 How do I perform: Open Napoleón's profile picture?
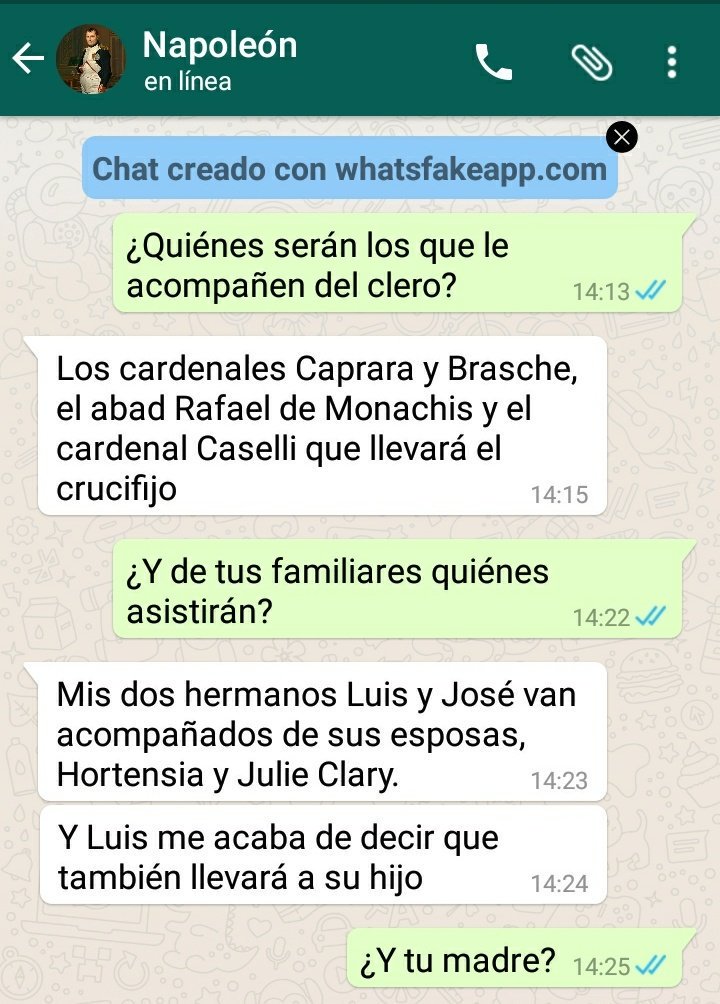click(x=91, y=60)
